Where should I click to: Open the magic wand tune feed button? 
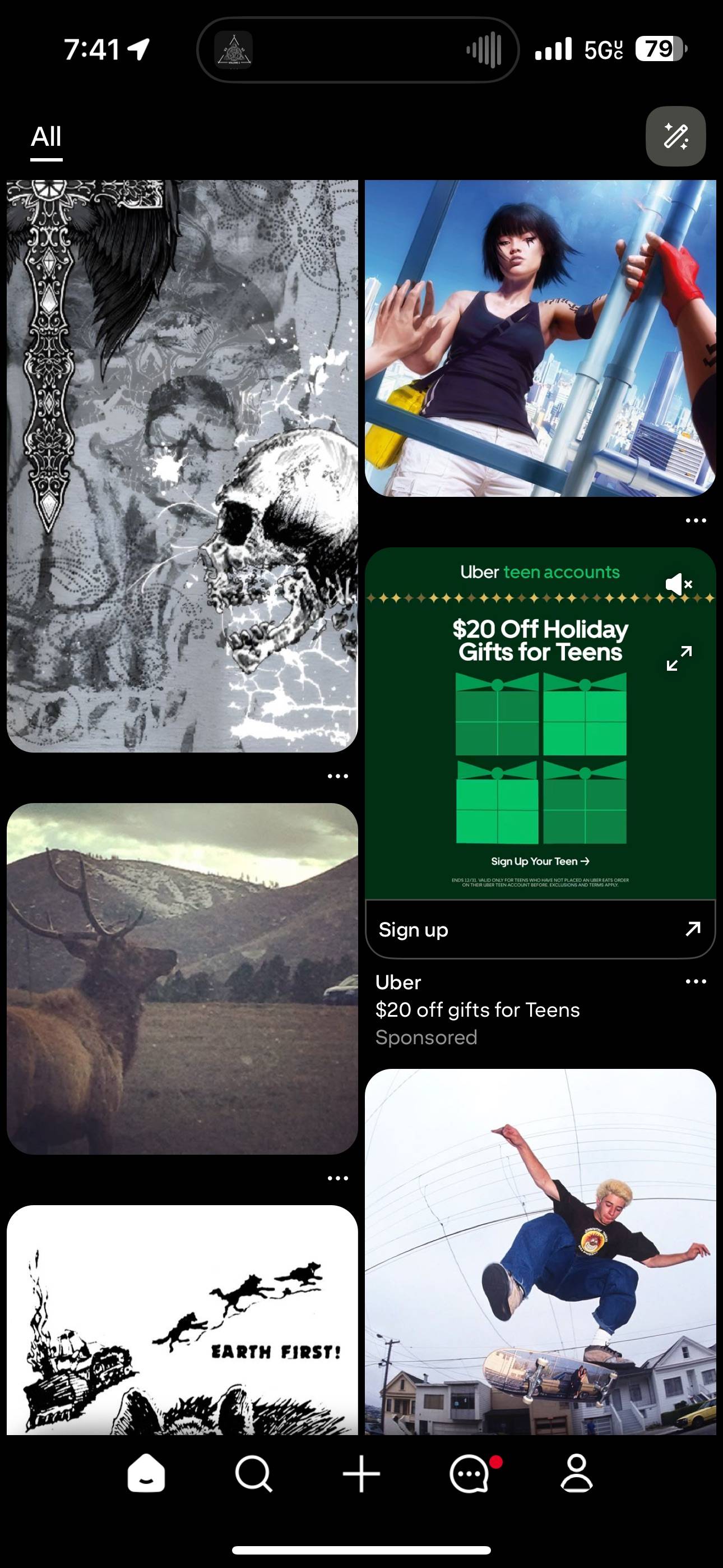675,136
